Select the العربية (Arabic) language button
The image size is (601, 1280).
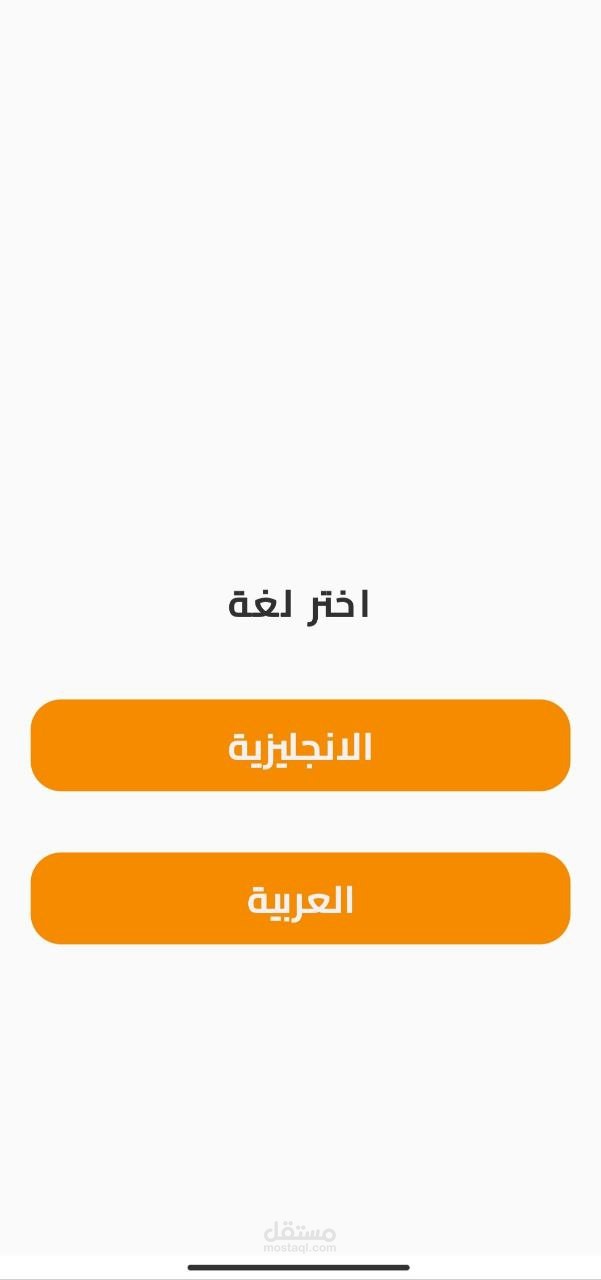(300, 899)
